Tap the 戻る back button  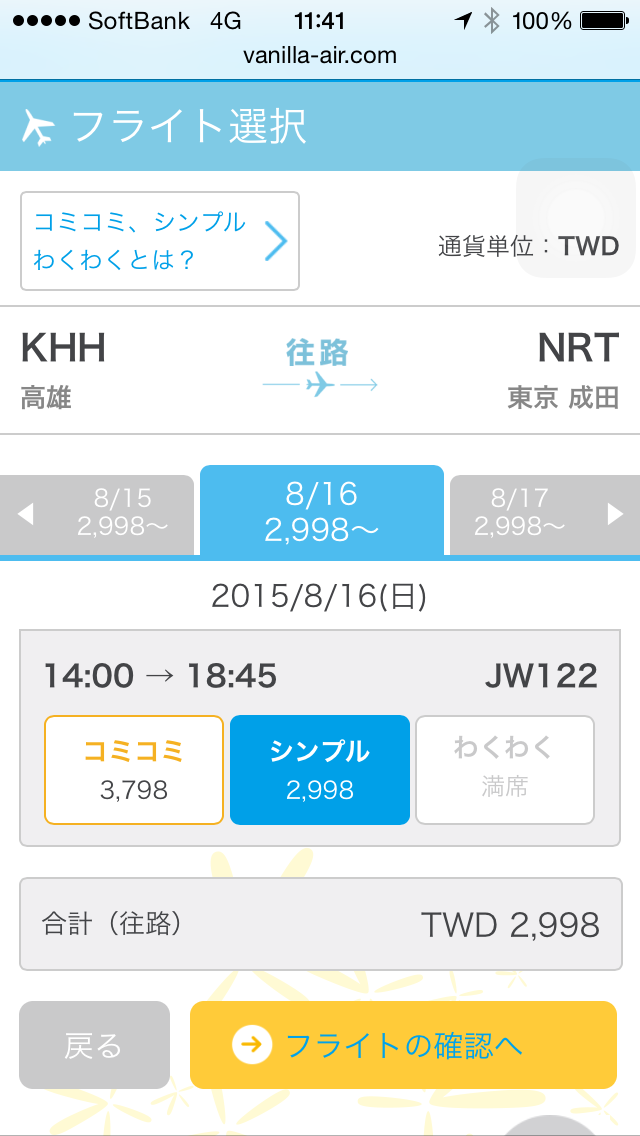point(94,1045)
